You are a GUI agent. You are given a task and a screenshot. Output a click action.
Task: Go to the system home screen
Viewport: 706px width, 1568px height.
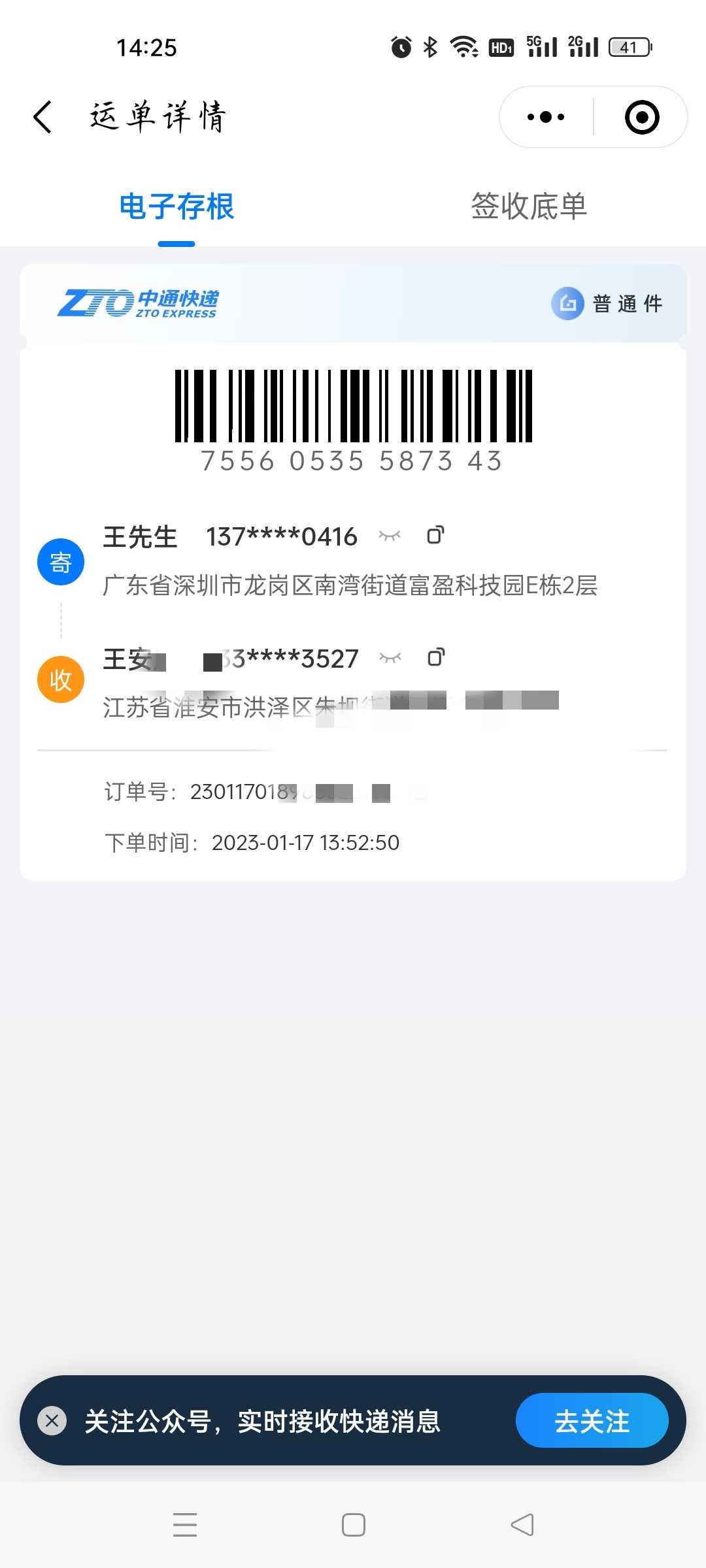354,1525
